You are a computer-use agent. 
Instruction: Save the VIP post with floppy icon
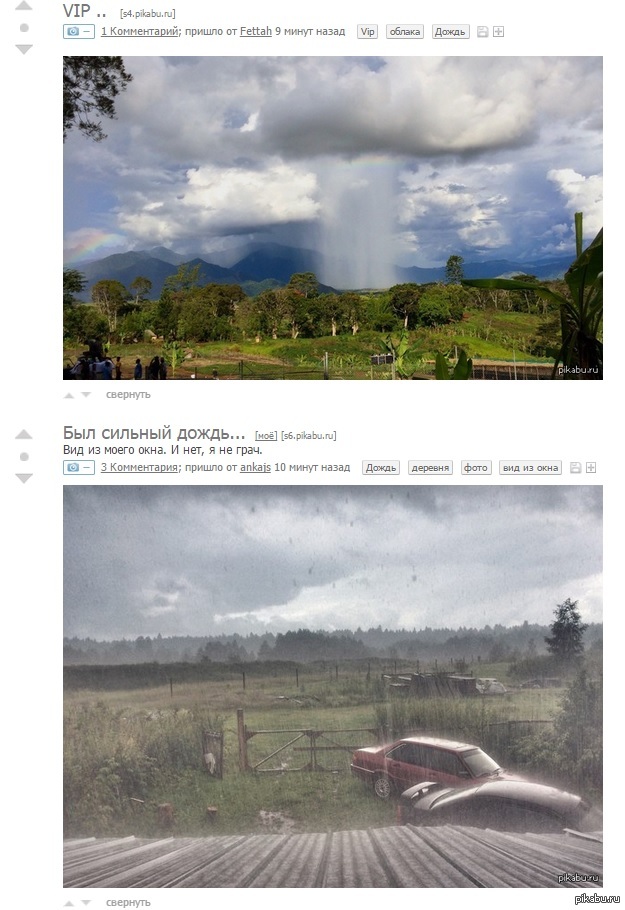482,32
